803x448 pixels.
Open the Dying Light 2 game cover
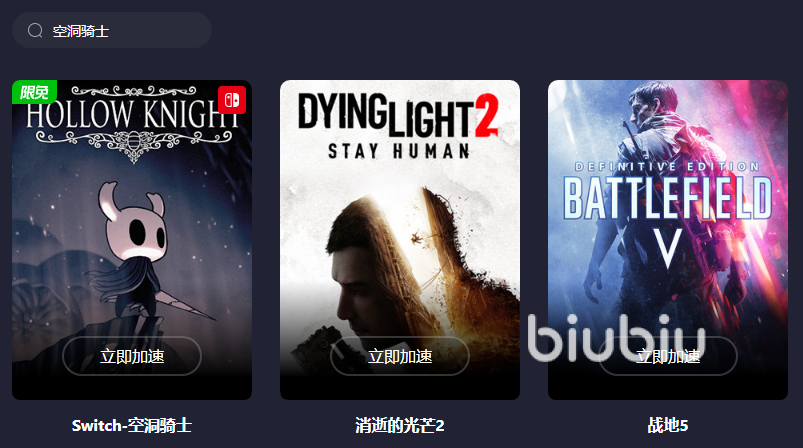tap(400, 210)
